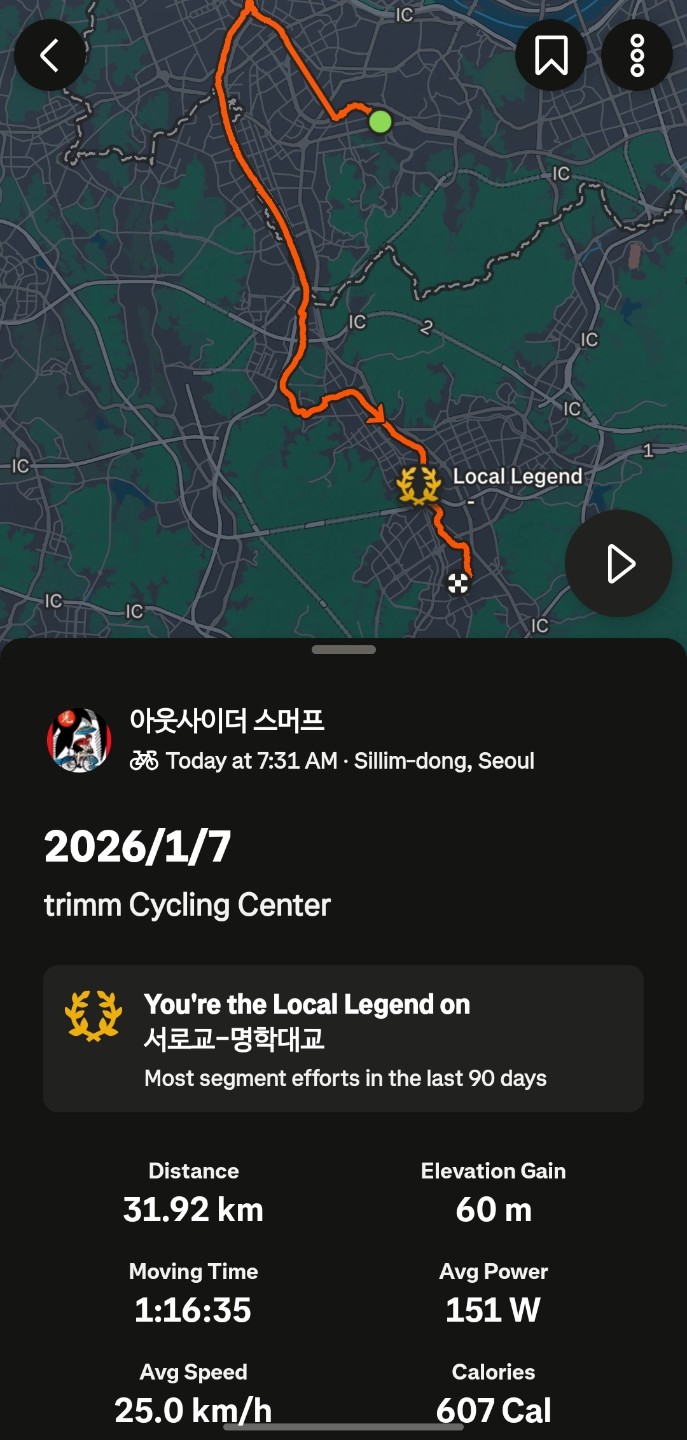Tap the bottom sheet drag handle
687x1440 pixels.
(x=343, y=650)
